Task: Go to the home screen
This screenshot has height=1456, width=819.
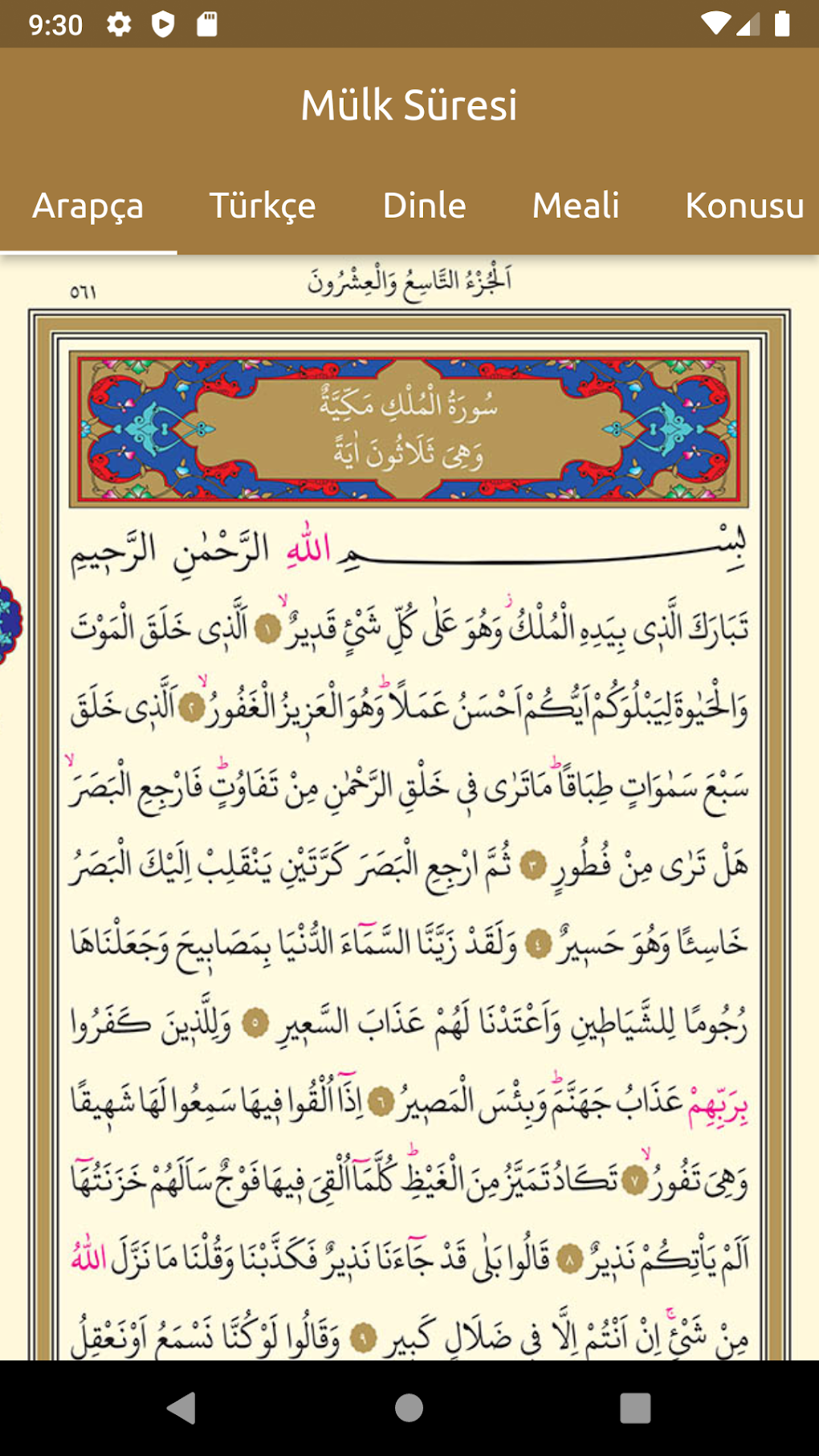Action: tap(409, 1407)
